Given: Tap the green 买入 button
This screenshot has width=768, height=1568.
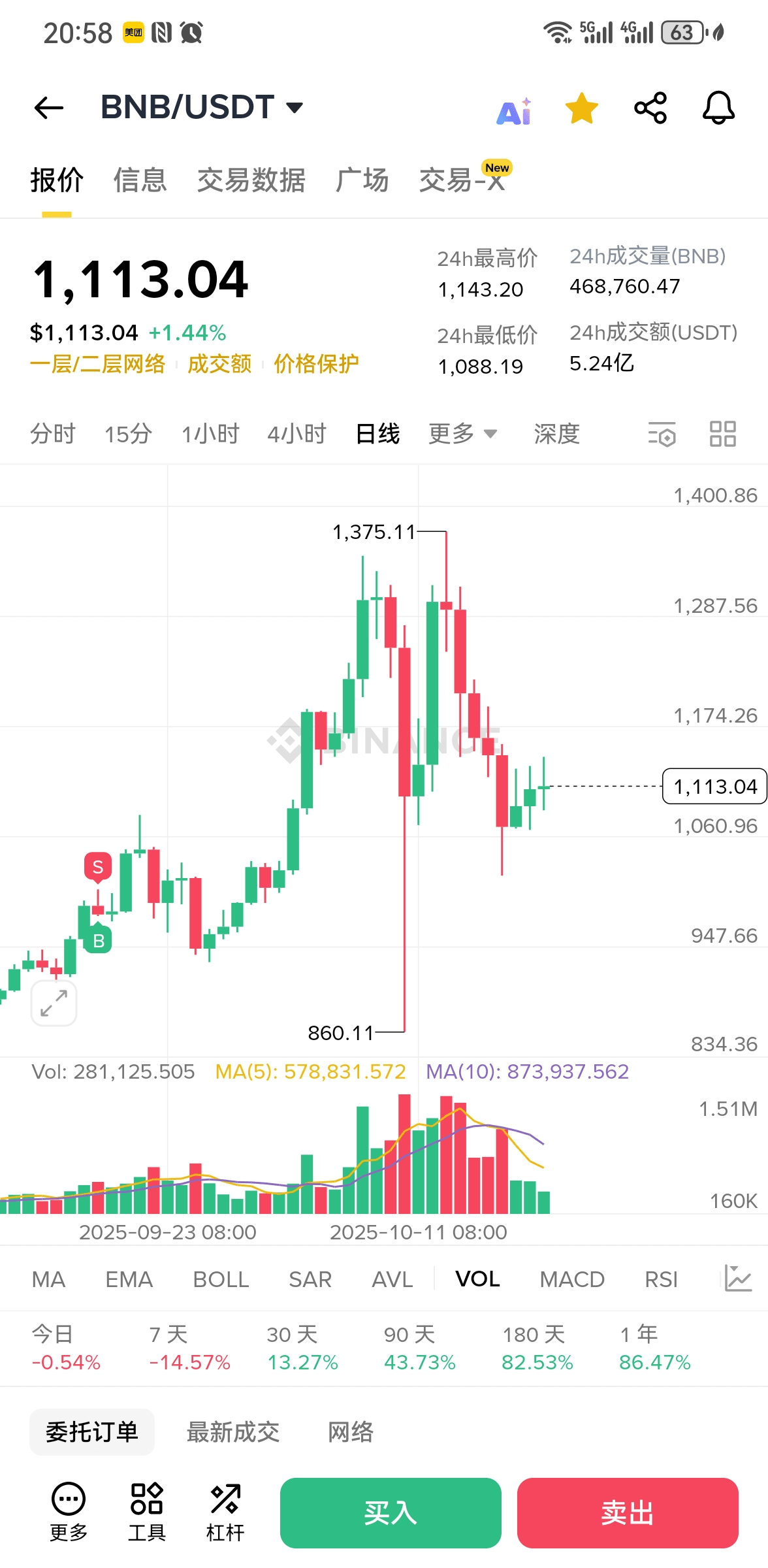Looking at the screenshot, I should tap(391, 1513).
